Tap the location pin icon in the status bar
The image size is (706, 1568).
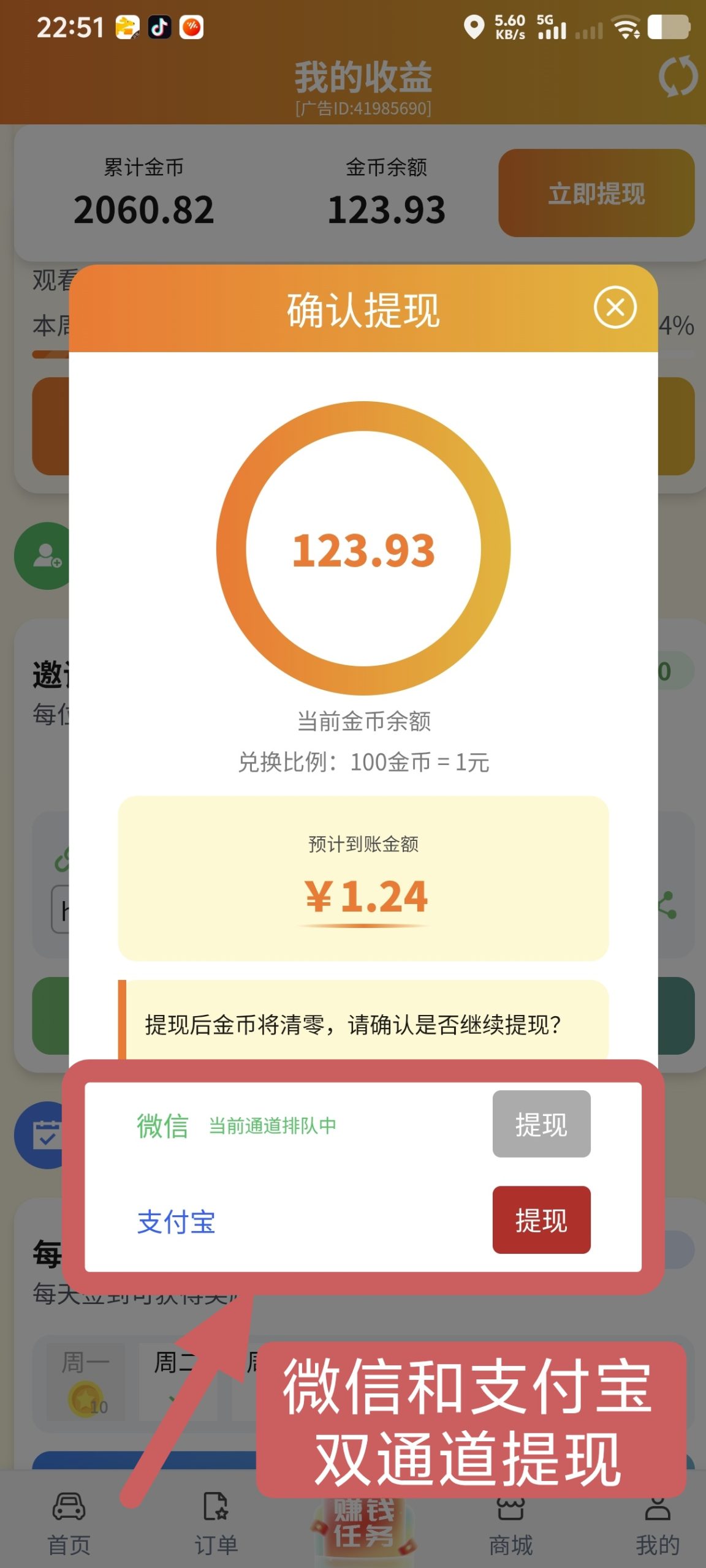tap(473, 26)
